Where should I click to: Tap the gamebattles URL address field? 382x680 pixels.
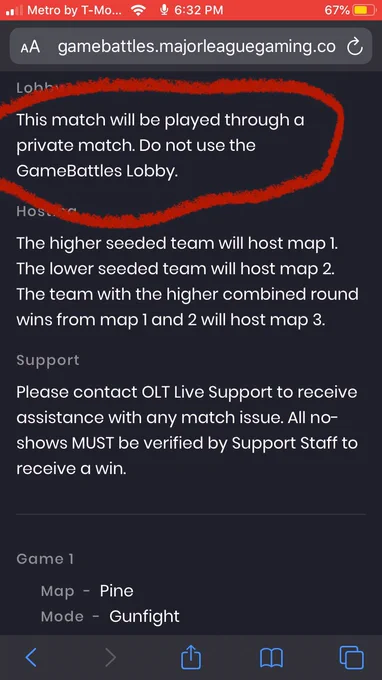196,47
